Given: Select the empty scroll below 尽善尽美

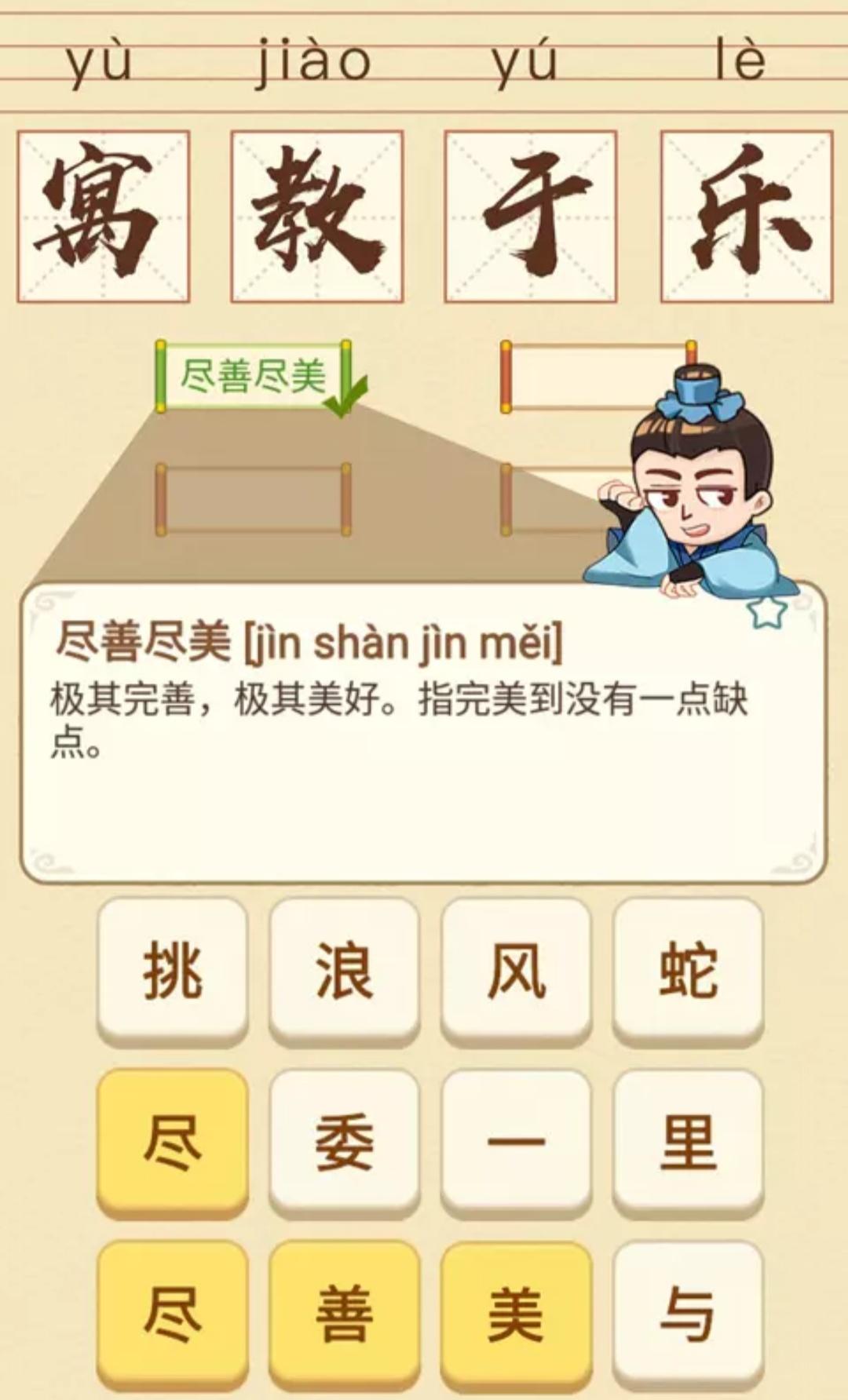Looking at the screenshot, I should (253, 500).
